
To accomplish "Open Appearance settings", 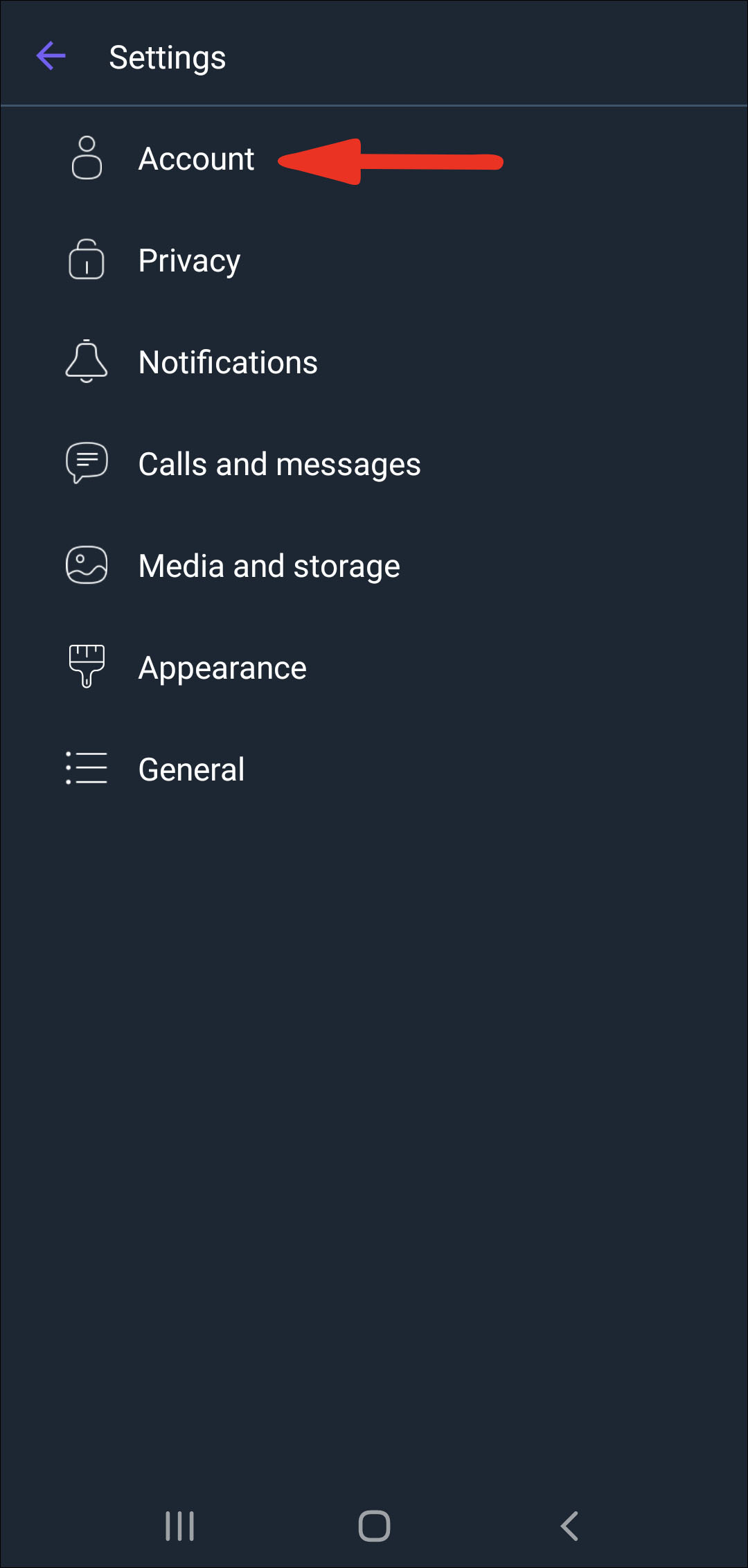I will tap(222, 668).
